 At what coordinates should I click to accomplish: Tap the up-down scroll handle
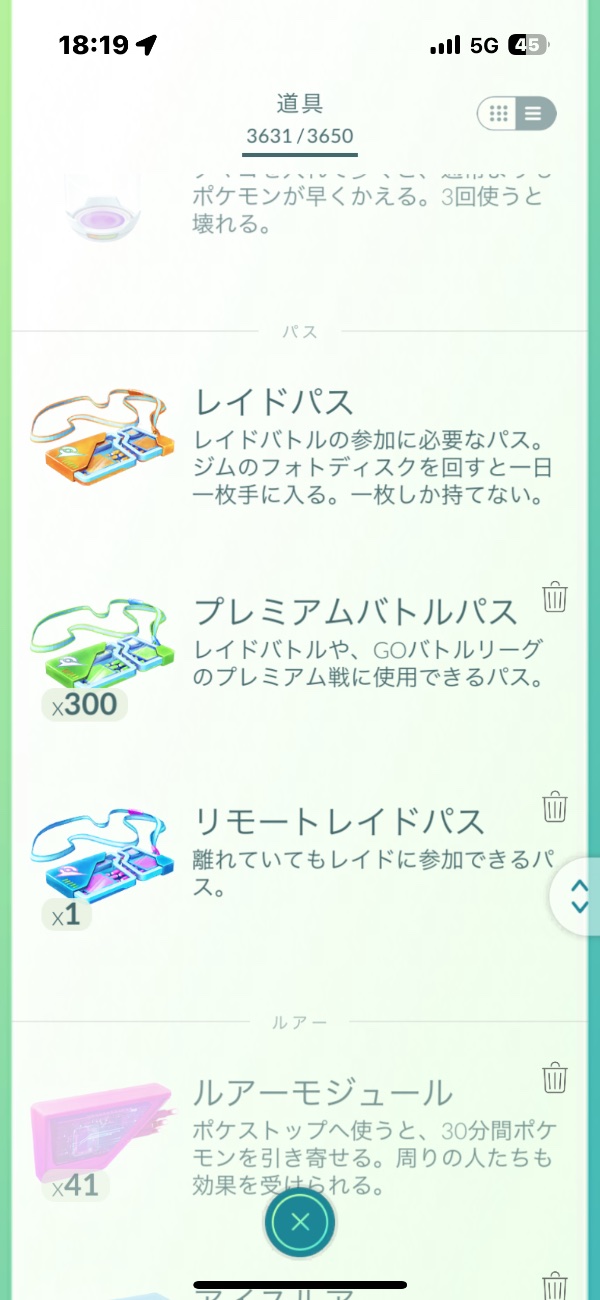pyautogui.click(x=578, y=894)
